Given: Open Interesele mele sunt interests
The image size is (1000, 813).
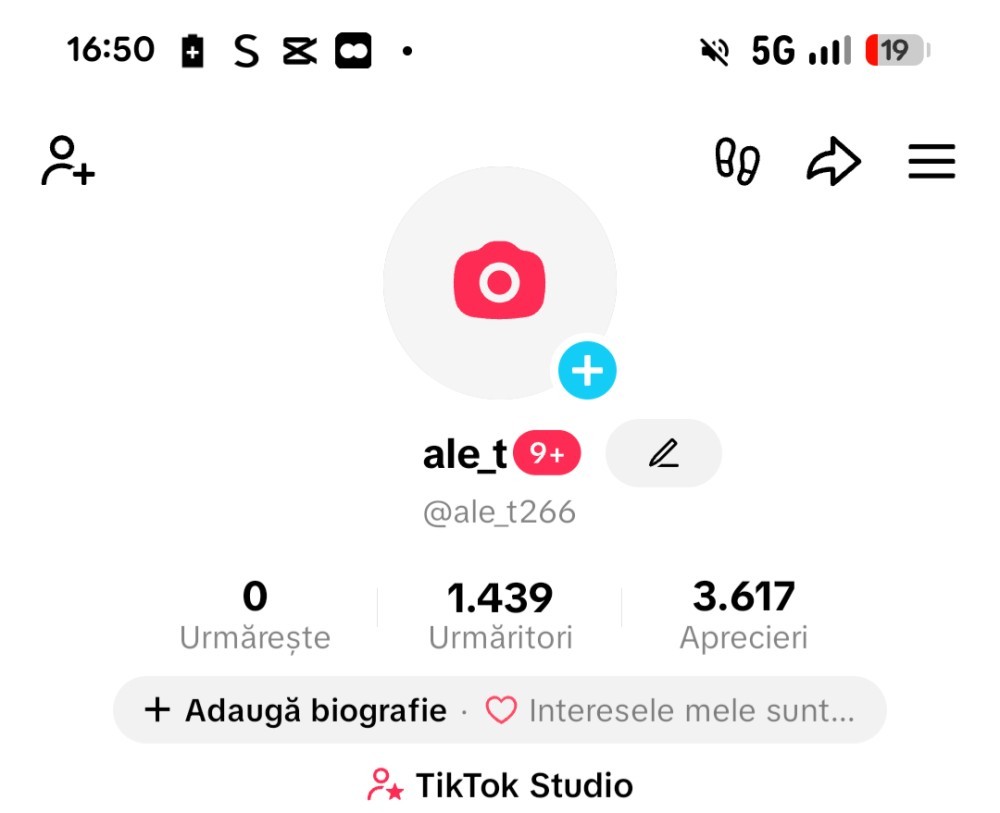Looking at the screenshot, I should (670, 711).
